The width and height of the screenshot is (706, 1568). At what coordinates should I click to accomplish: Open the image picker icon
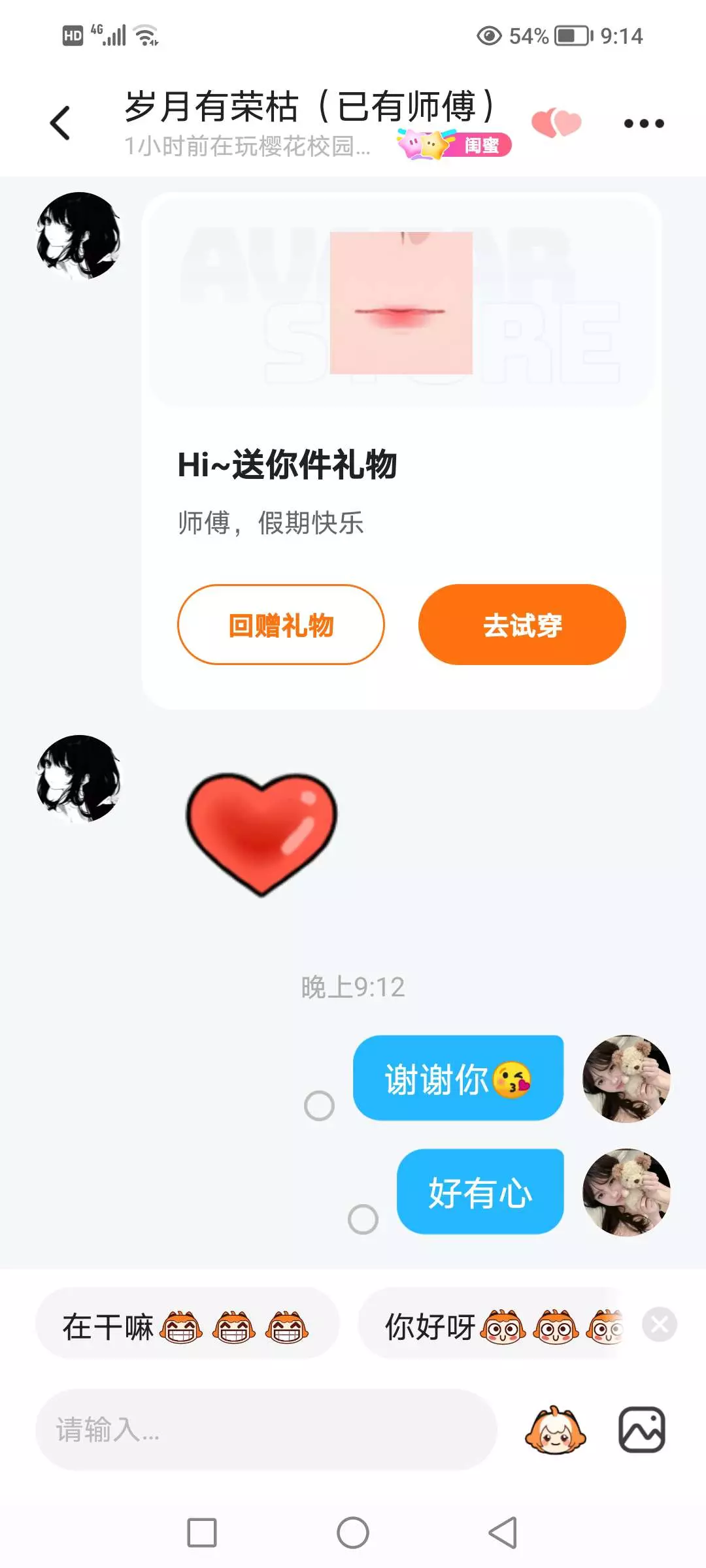tap(641, 1430)
